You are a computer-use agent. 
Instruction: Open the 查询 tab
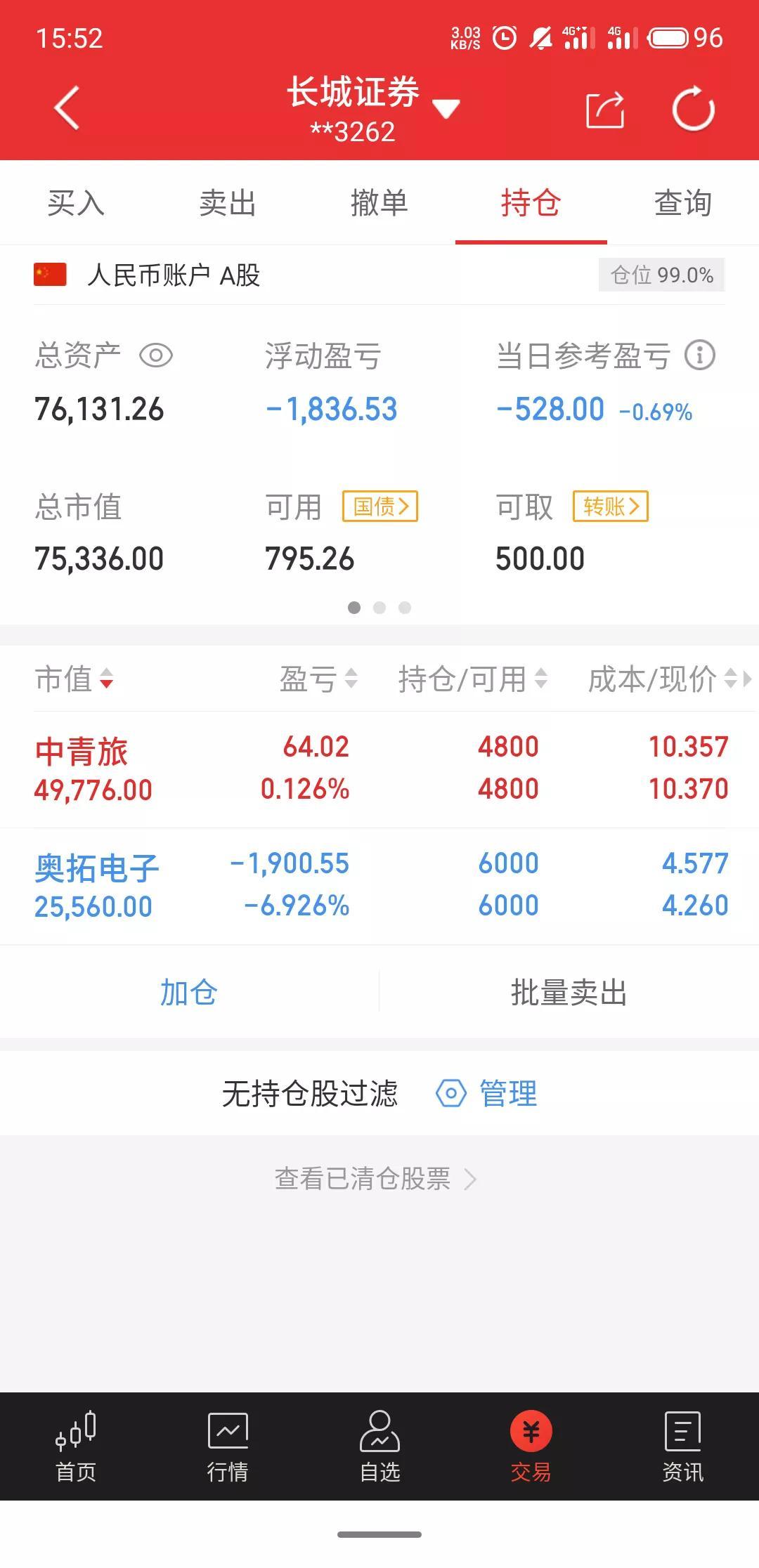tap(683, 203)
